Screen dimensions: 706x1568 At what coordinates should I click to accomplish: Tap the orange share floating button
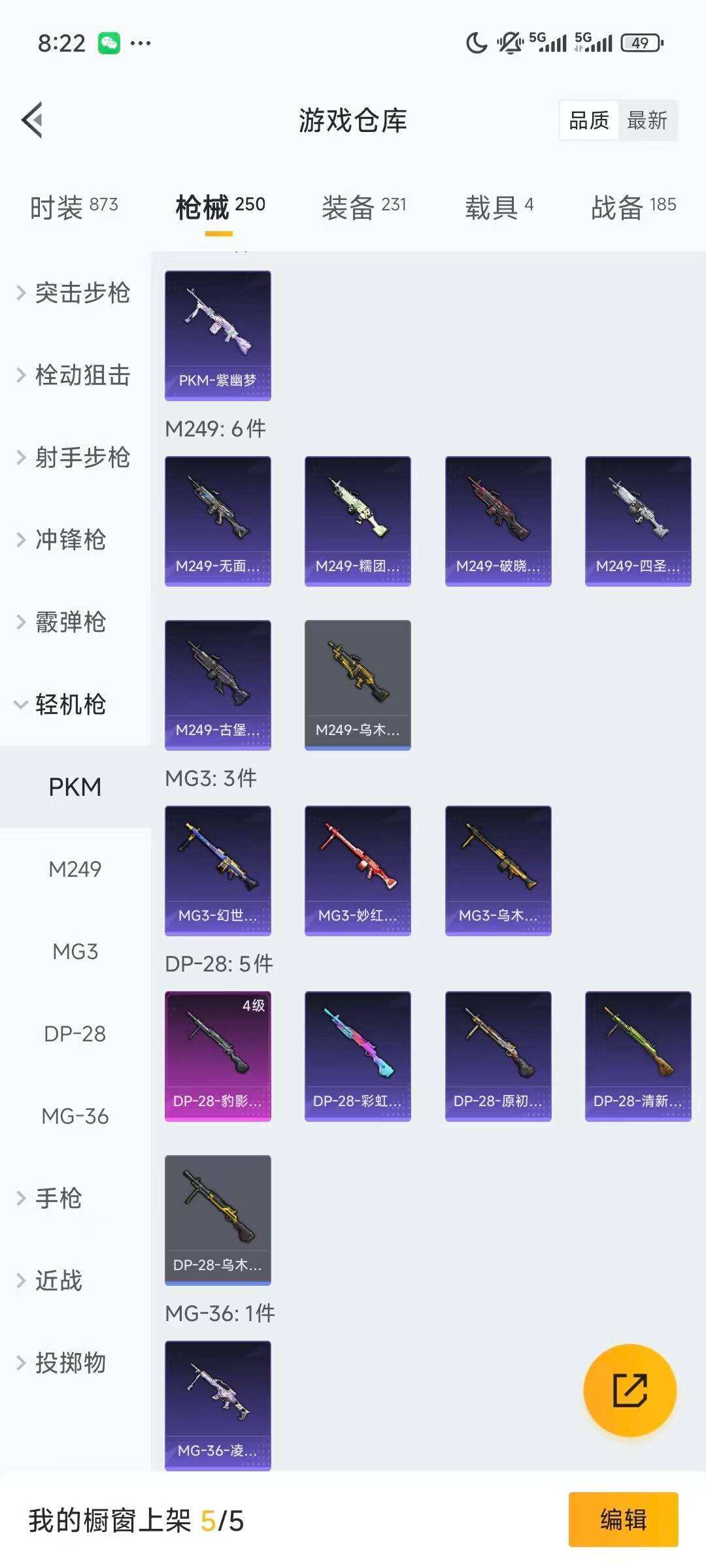(630, 1390)
